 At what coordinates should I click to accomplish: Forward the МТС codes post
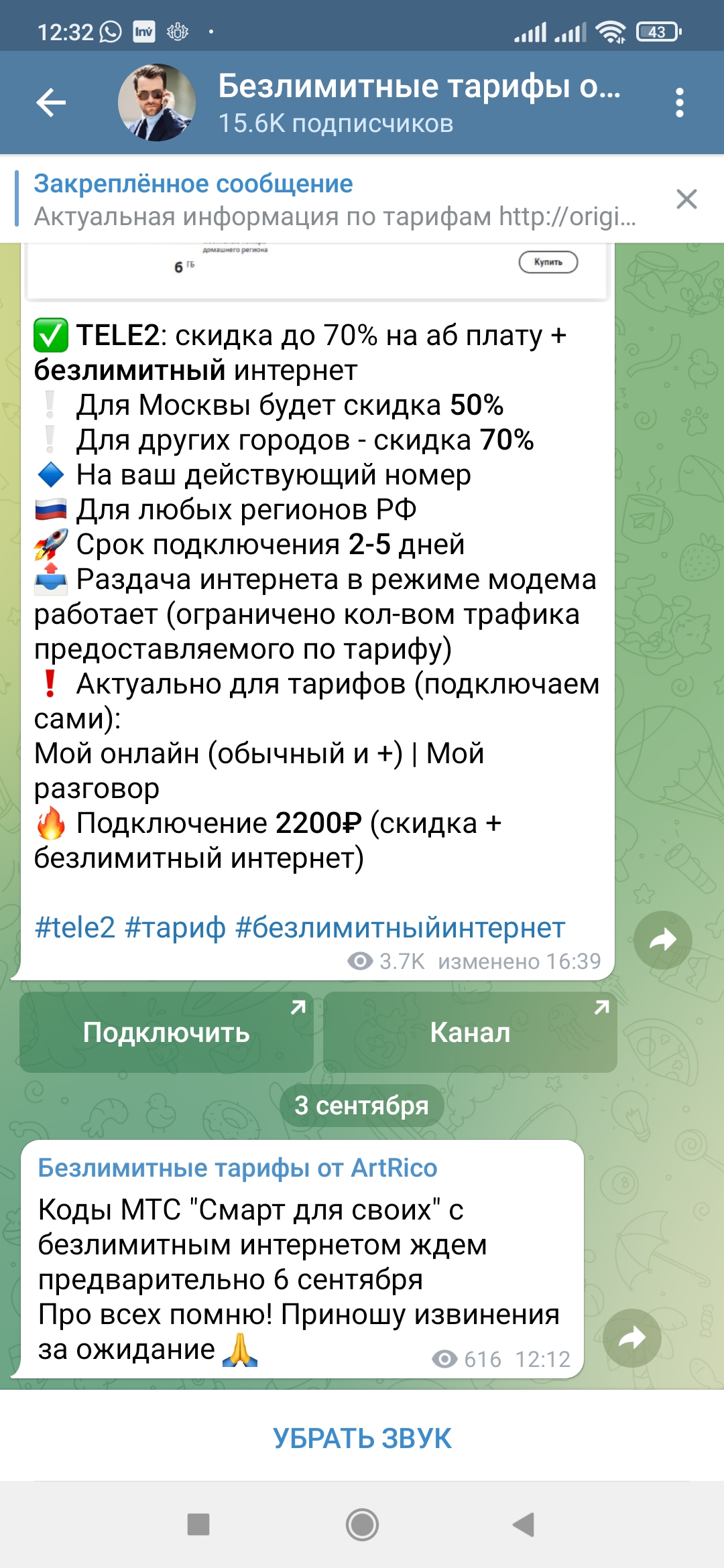(x=631, y=1338)
